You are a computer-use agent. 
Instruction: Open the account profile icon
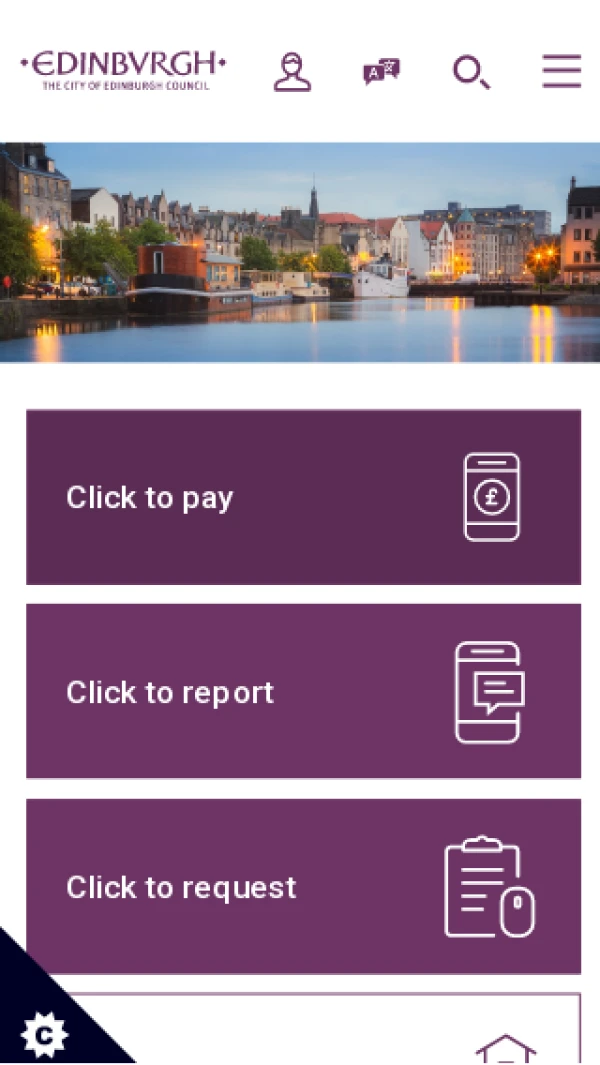point(292,72)
